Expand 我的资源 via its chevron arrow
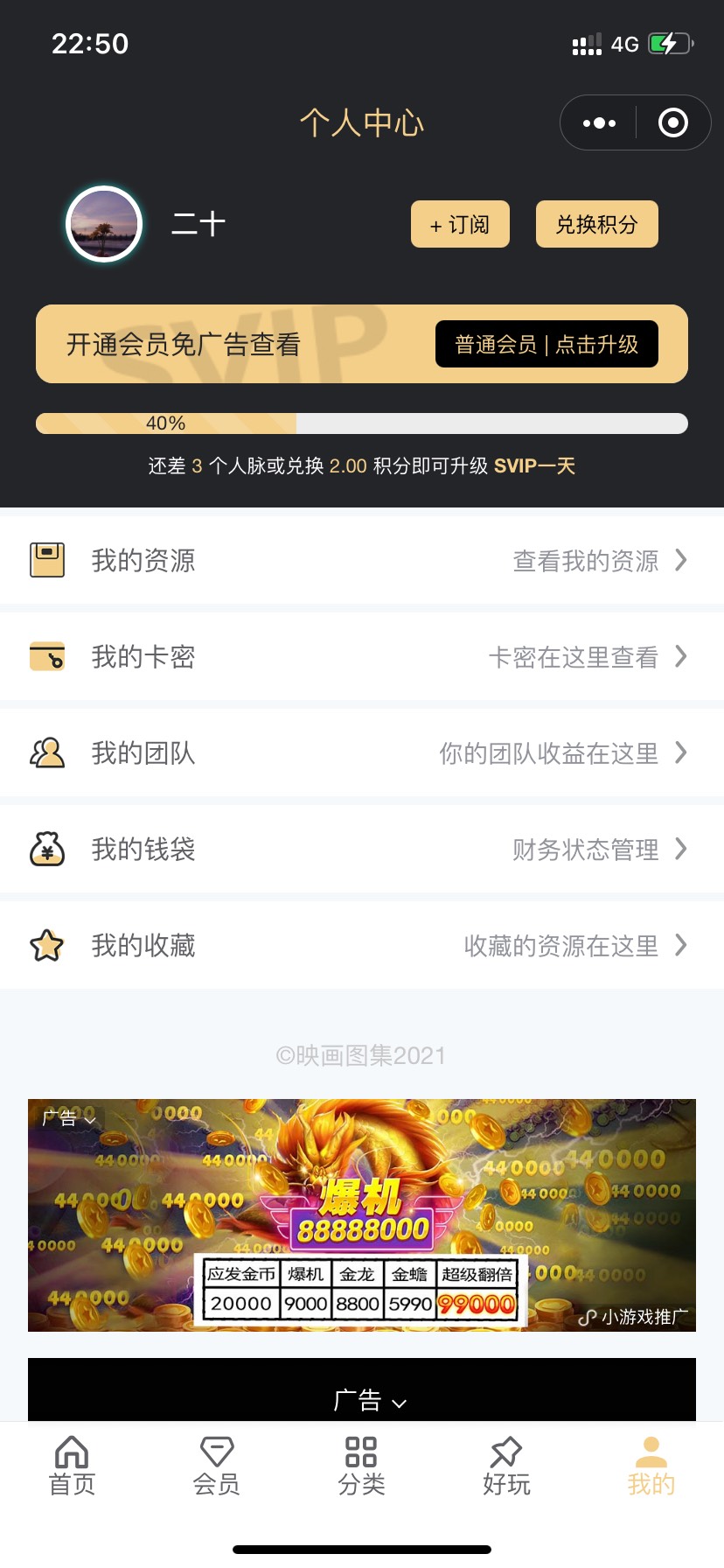 (x=681, y=560)
